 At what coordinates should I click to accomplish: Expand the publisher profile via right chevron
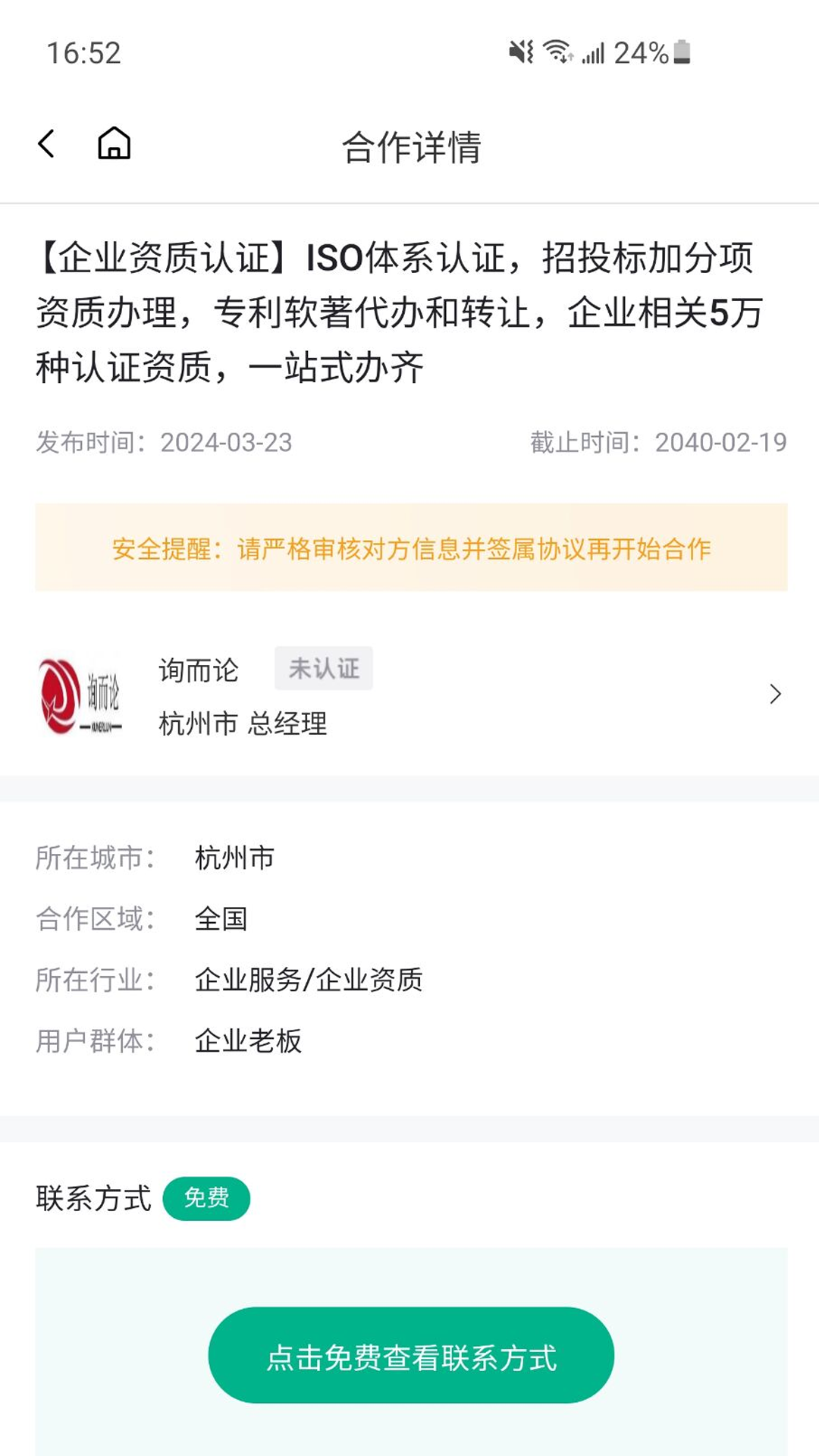pyautogui.click(x=776, y=694)
